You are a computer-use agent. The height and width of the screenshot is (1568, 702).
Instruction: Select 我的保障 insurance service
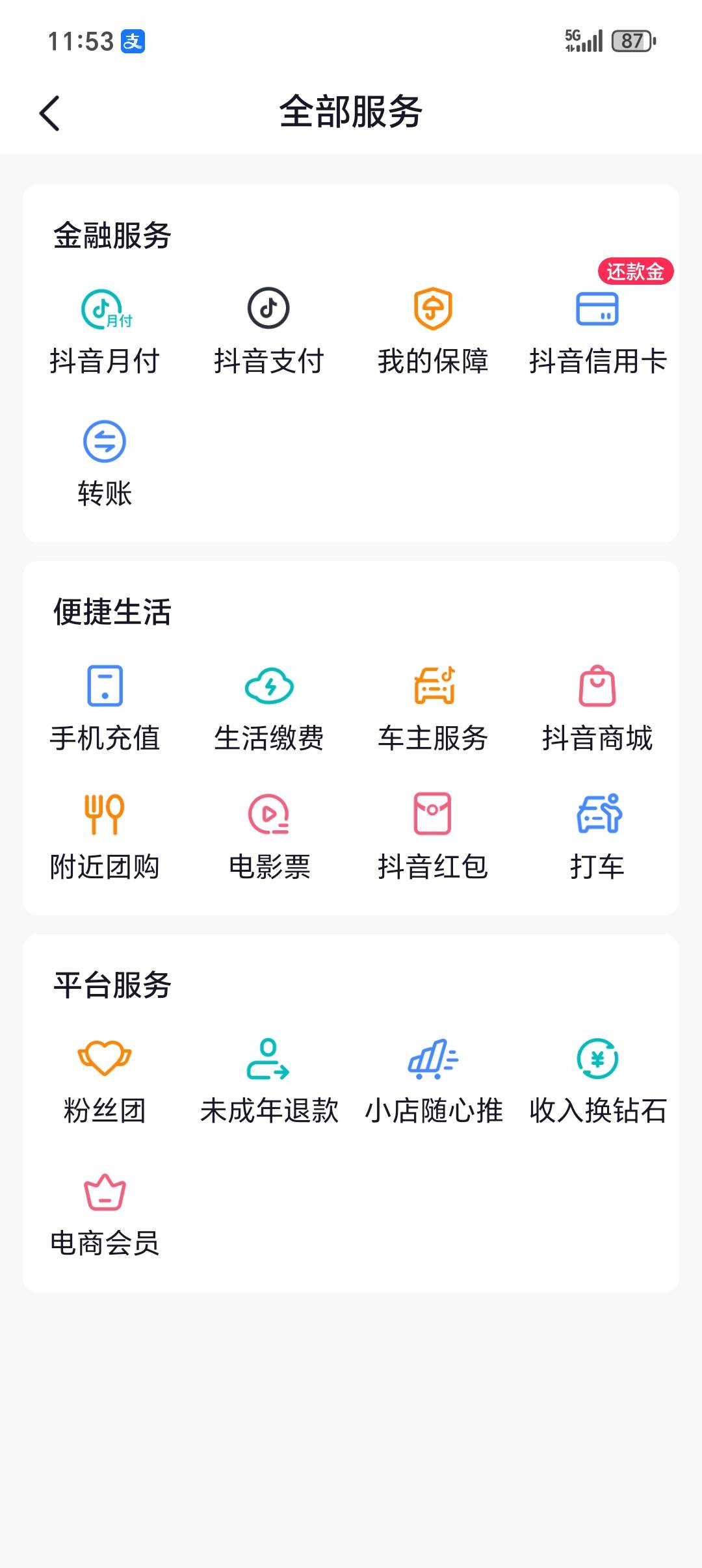[x=434, y=332]
